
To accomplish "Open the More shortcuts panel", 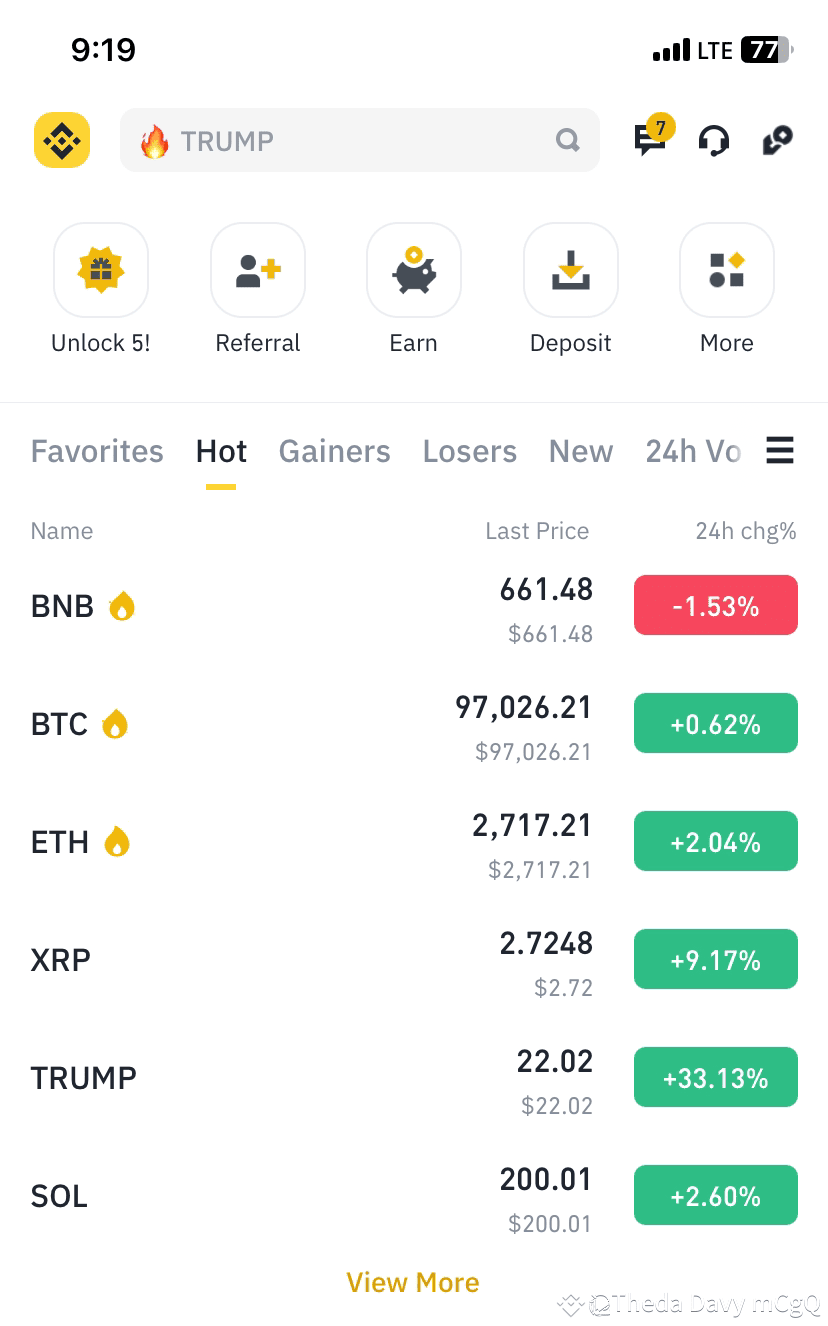I will [x=726, y=270].
